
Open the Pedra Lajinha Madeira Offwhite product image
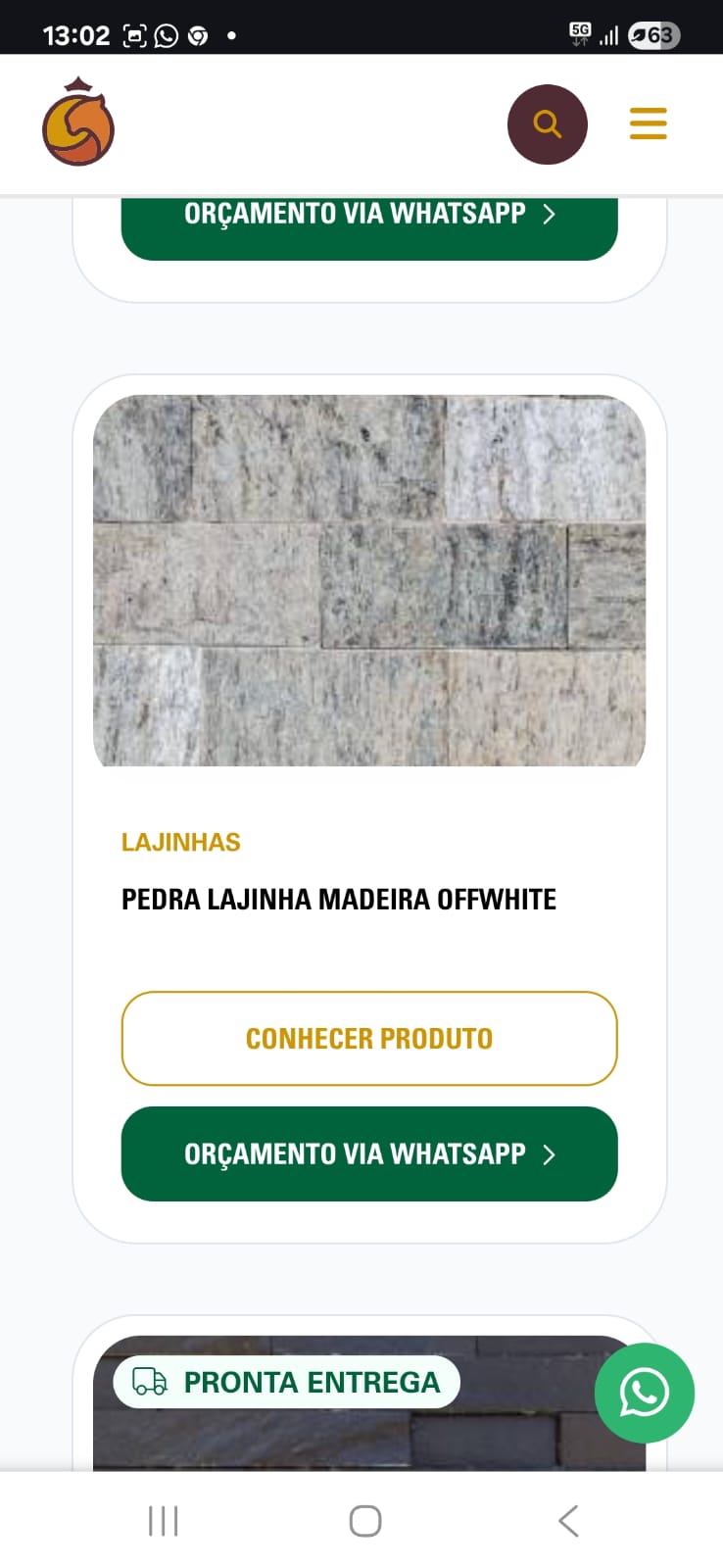(369, 580)
